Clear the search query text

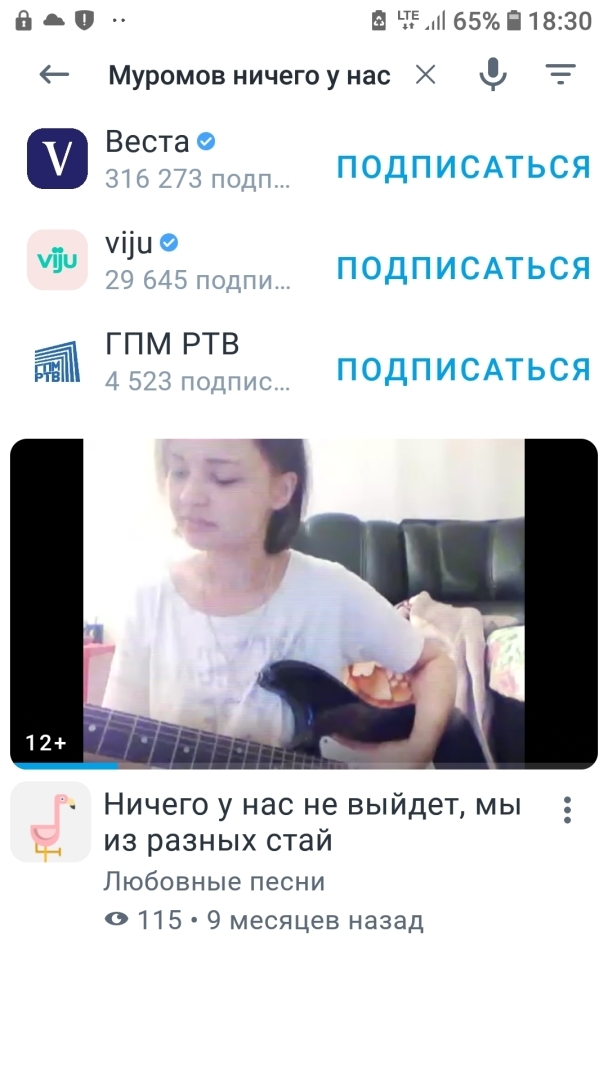(x=426, y=75)
